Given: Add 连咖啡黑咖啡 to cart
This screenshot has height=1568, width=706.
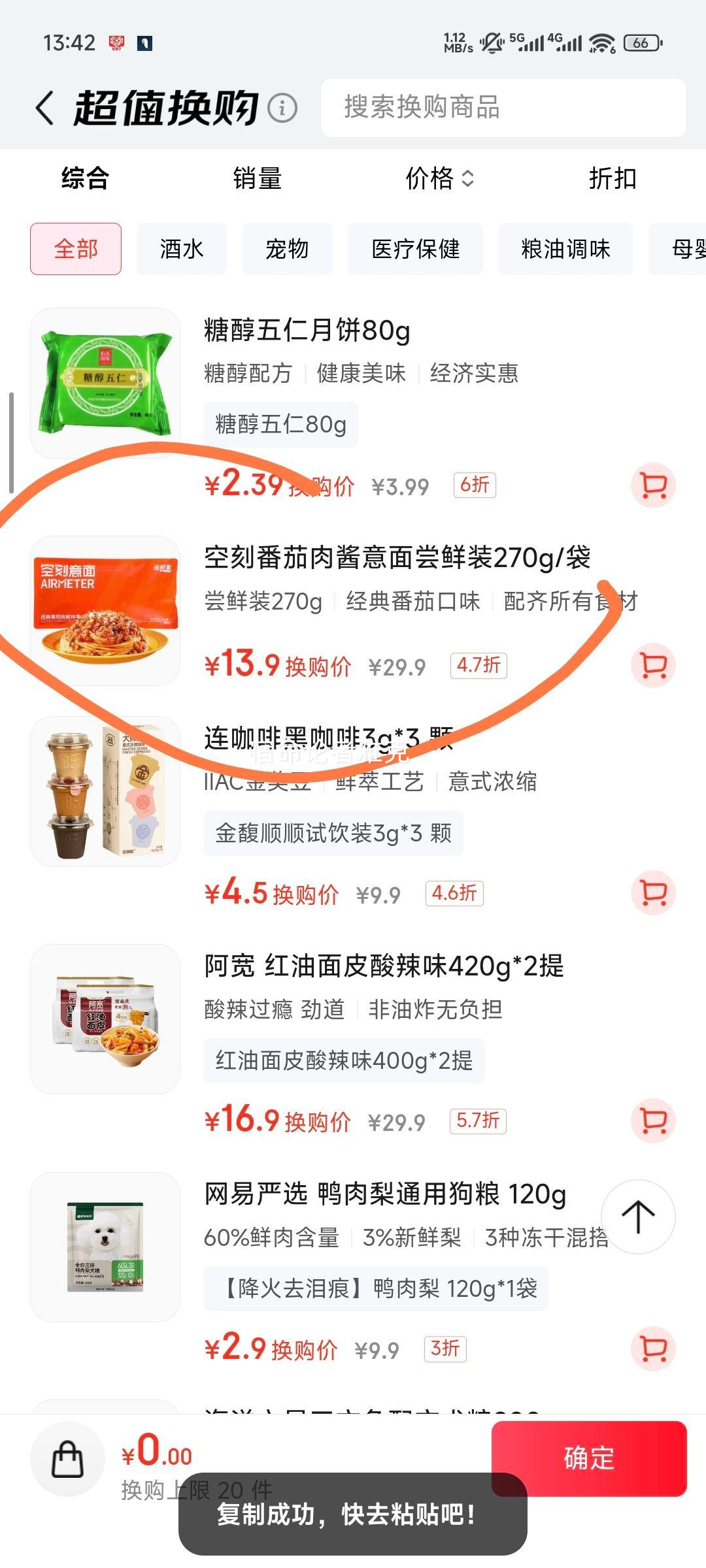Looking at the screenshot, I should coord(653,893).
